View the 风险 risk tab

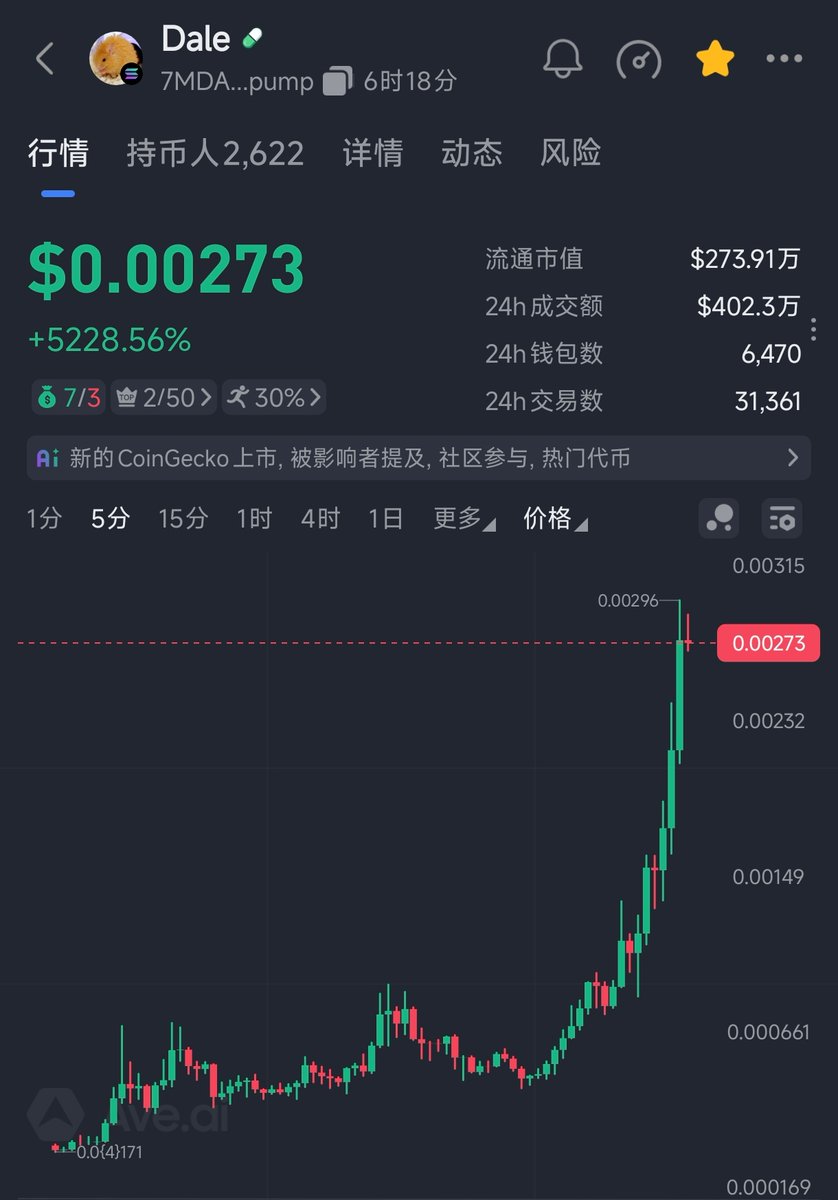click(x=570, y=153)
